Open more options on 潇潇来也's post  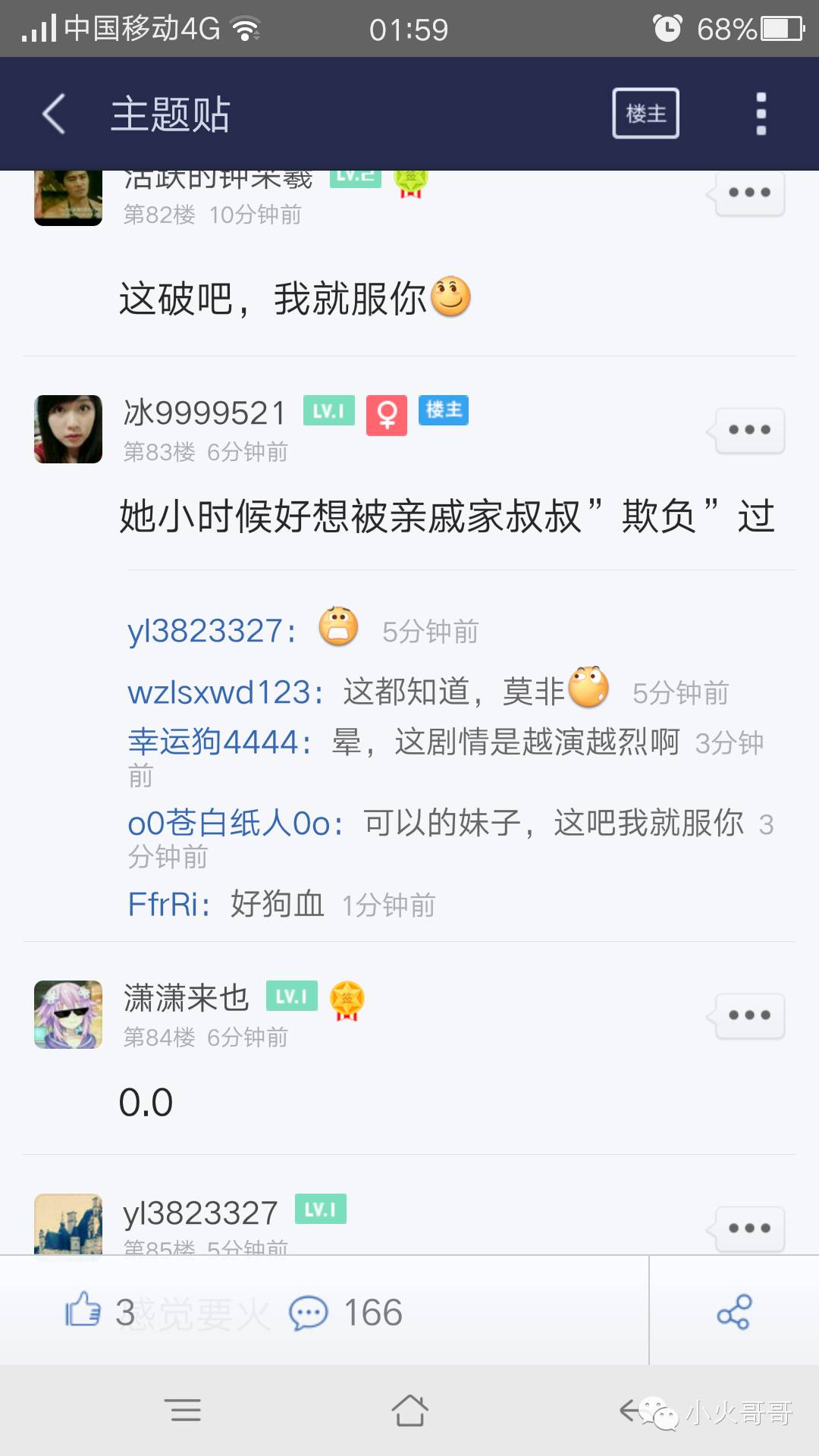(x=748, y=1015)
